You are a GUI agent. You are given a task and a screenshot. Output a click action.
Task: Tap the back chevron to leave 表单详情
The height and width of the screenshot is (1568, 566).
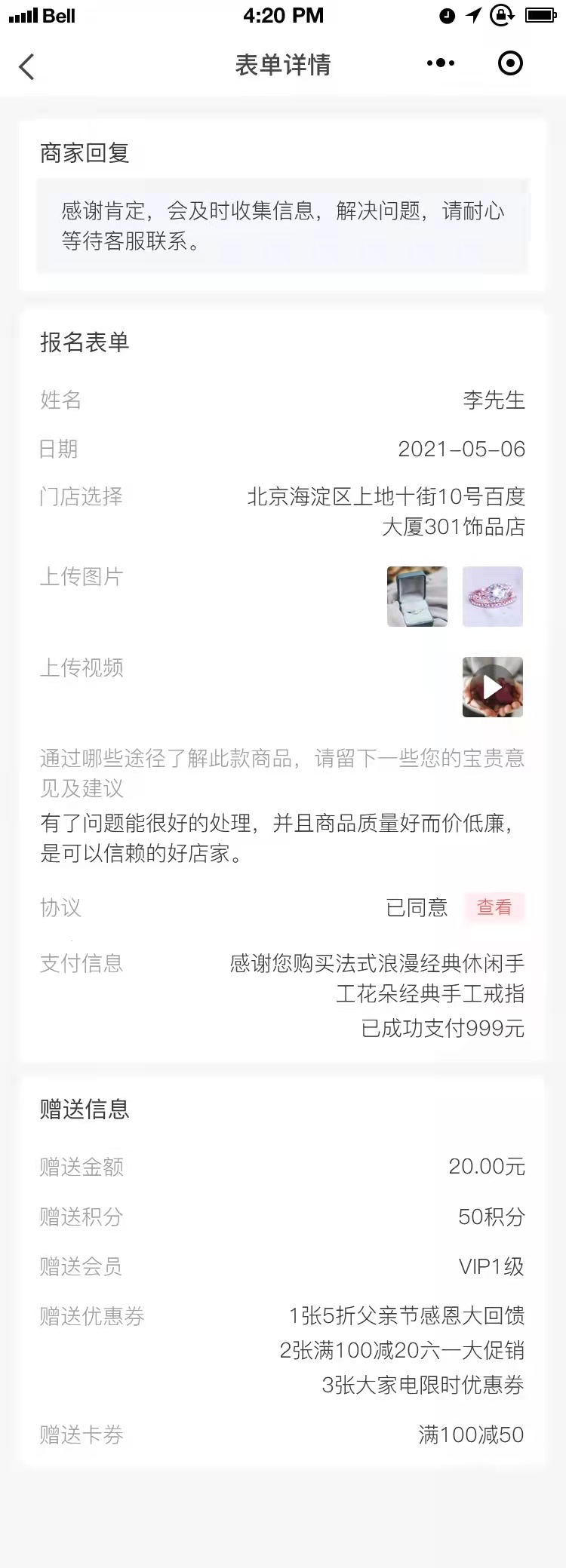pos(27,66)
